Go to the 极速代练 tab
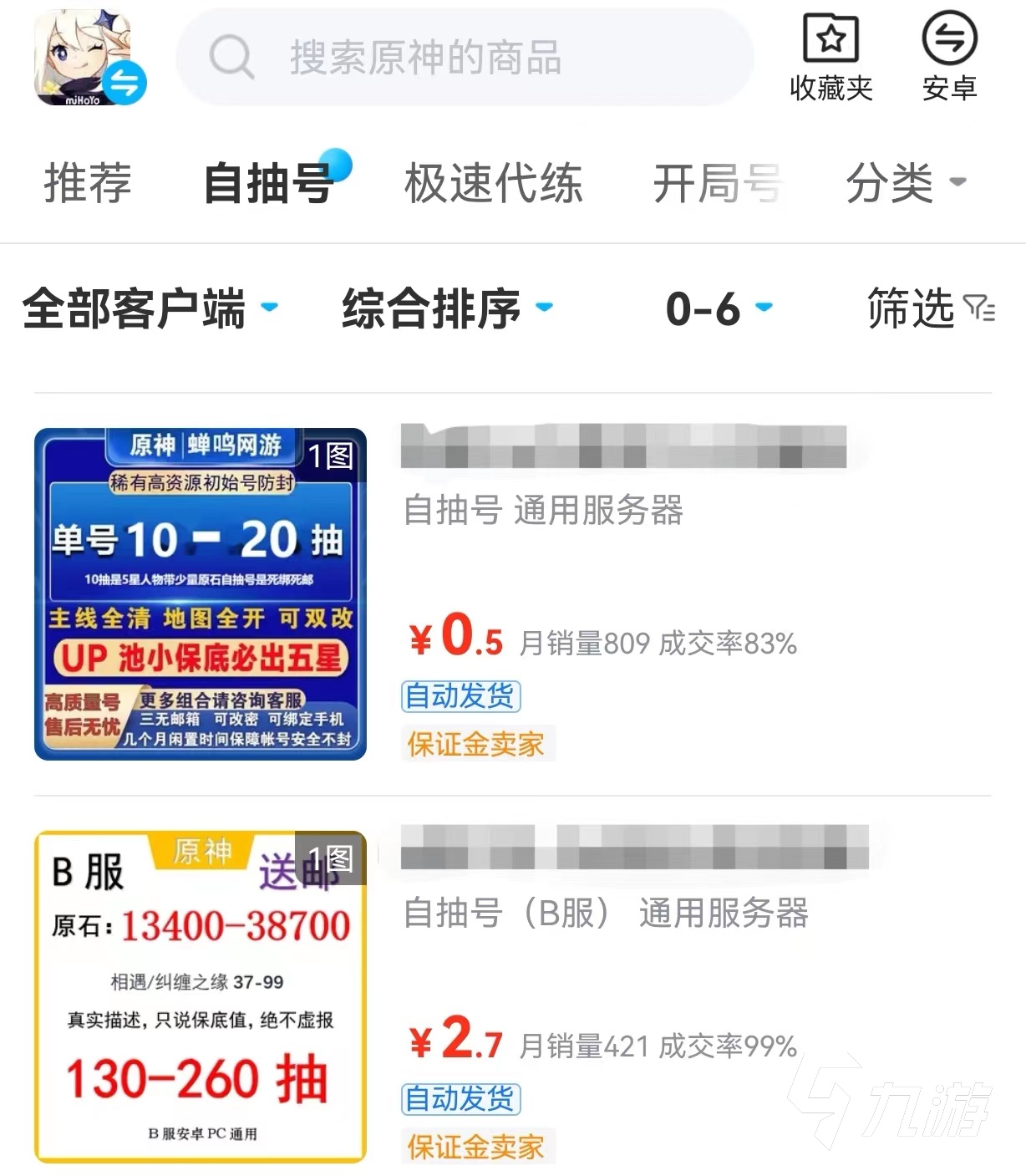The height and width of the screenshot is (1176, 1026). [493, 183]
